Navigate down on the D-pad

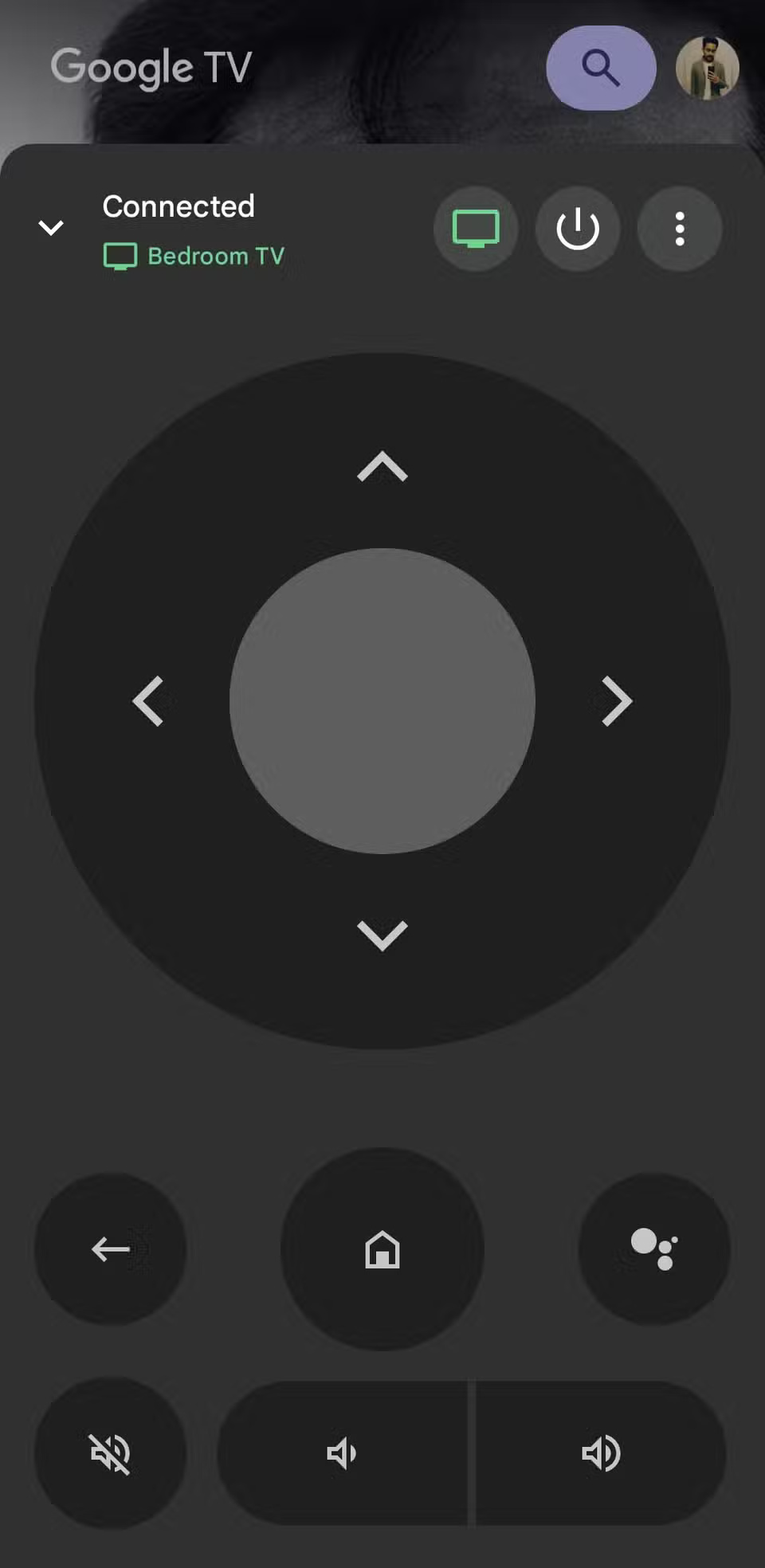point(382,935)
